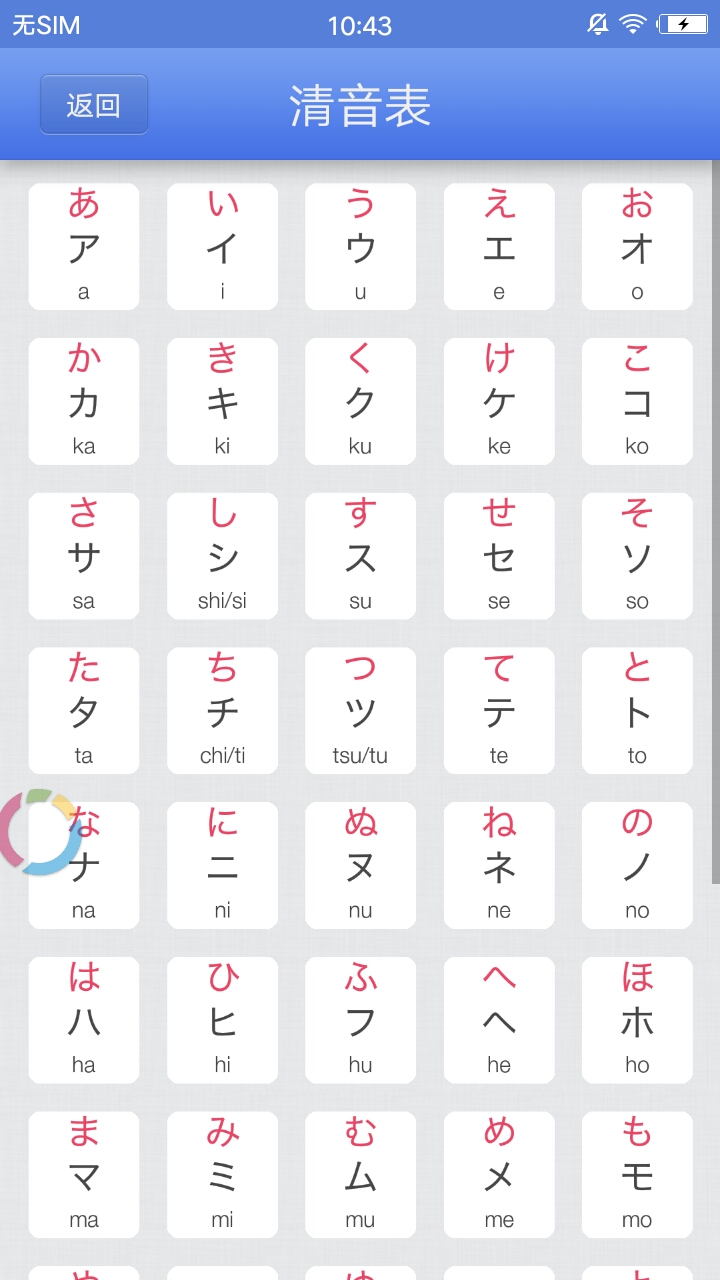Open the つ/ツ 'tsu/tu' card

(x=360, y=711)
